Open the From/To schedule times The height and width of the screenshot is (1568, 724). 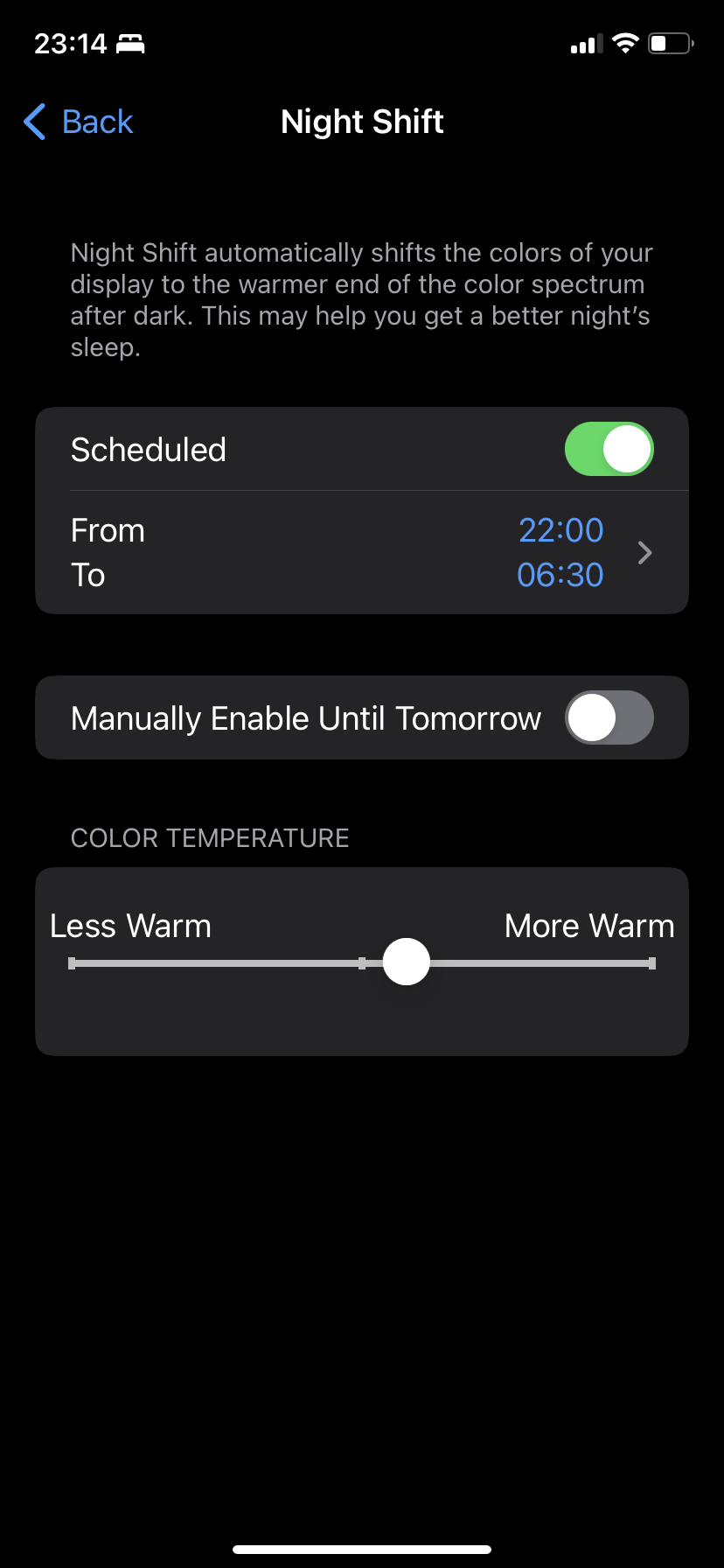pos(362,553)
